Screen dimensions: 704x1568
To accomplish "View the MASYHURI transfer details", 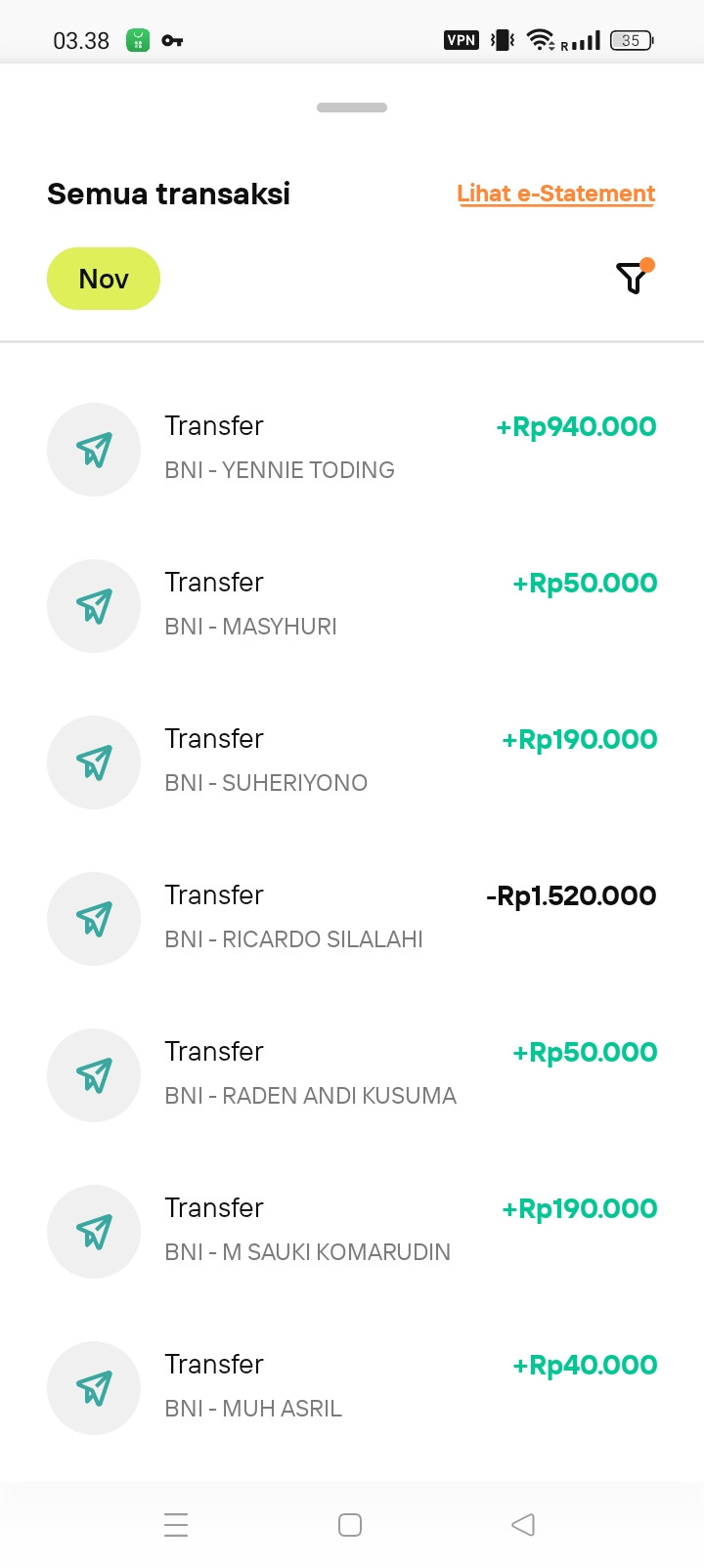I will pos(352,605).
